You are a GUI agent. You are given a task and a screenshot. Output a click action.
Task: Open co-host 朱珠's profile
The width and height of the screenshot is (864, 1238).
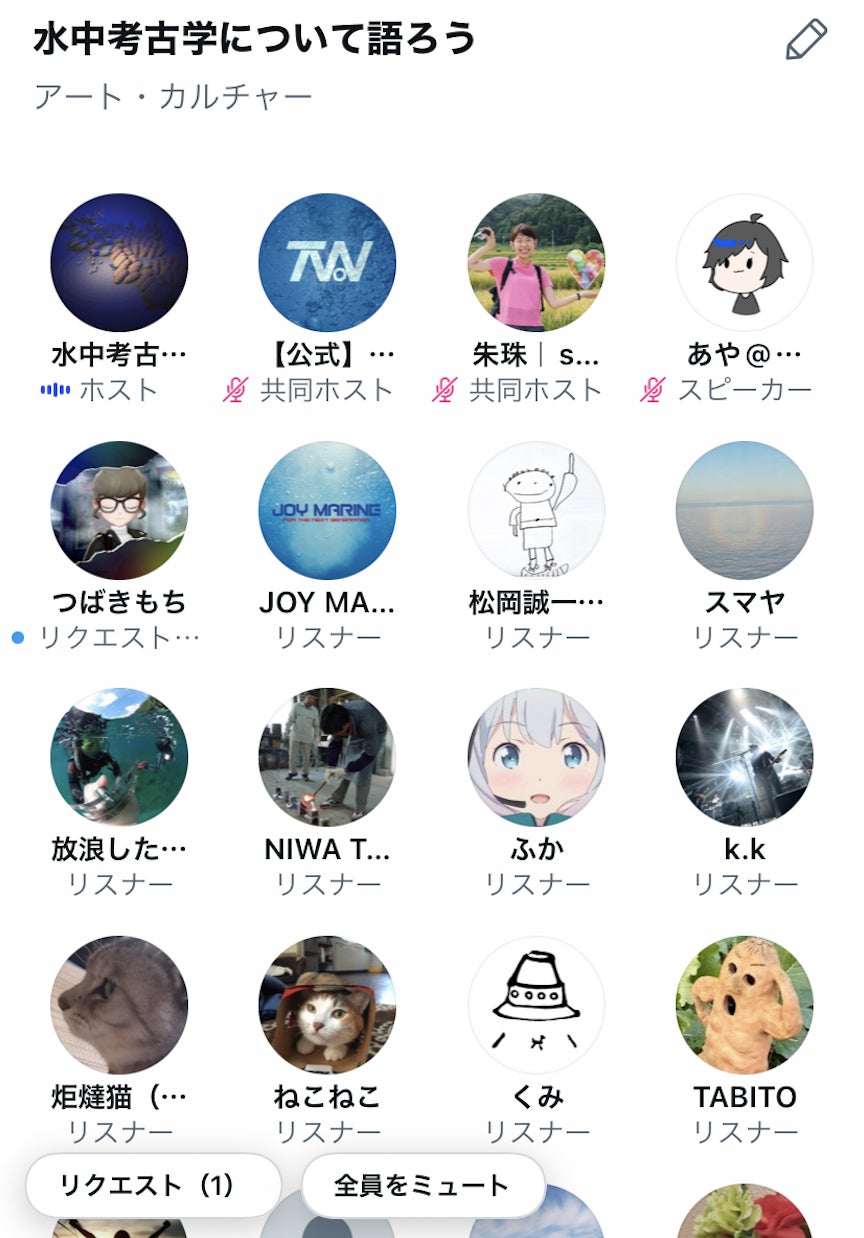536,263
